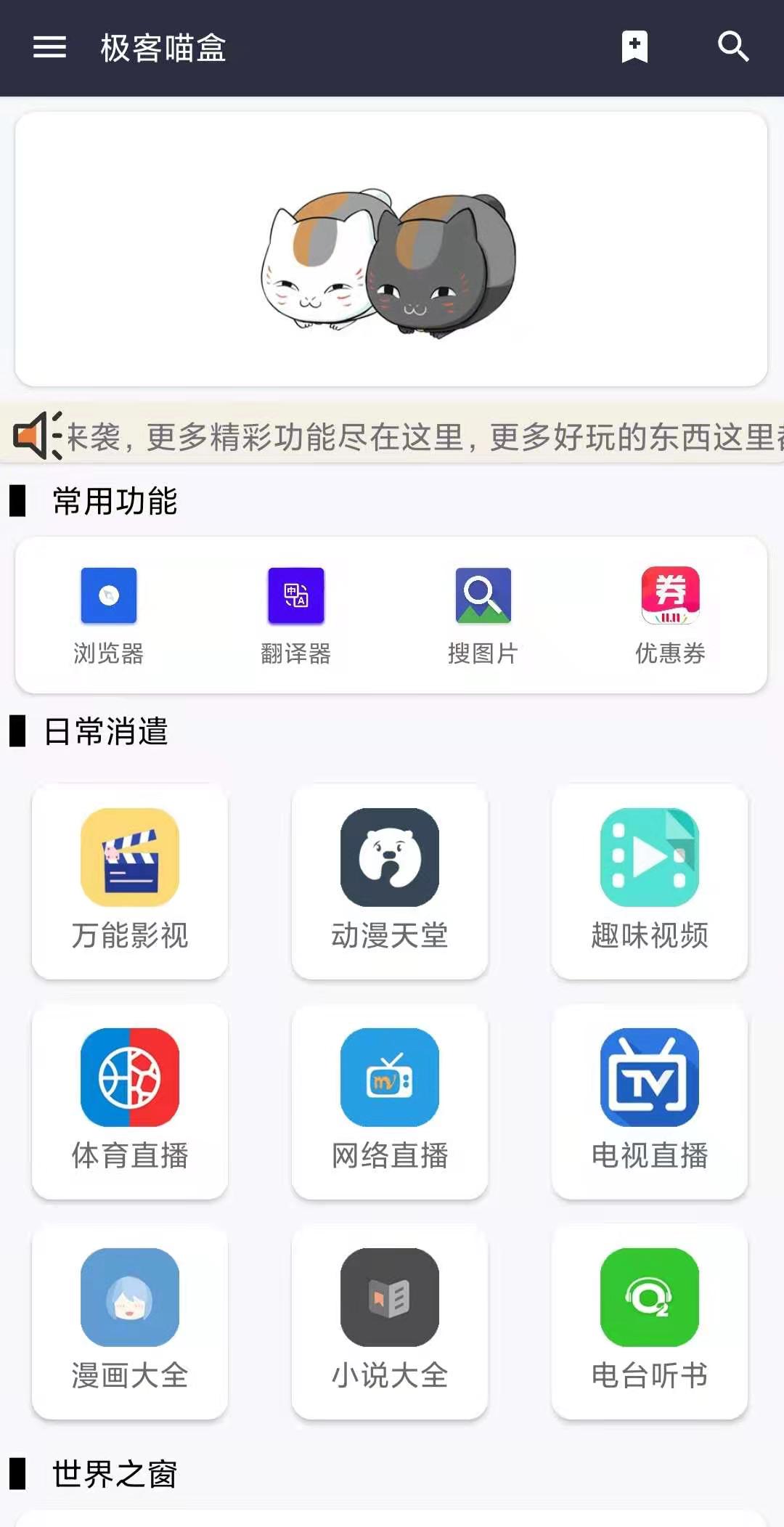The image size is (784, 1527).
Task: Open 电台听书 radio and audiobooks
Action: (650, 1322)
